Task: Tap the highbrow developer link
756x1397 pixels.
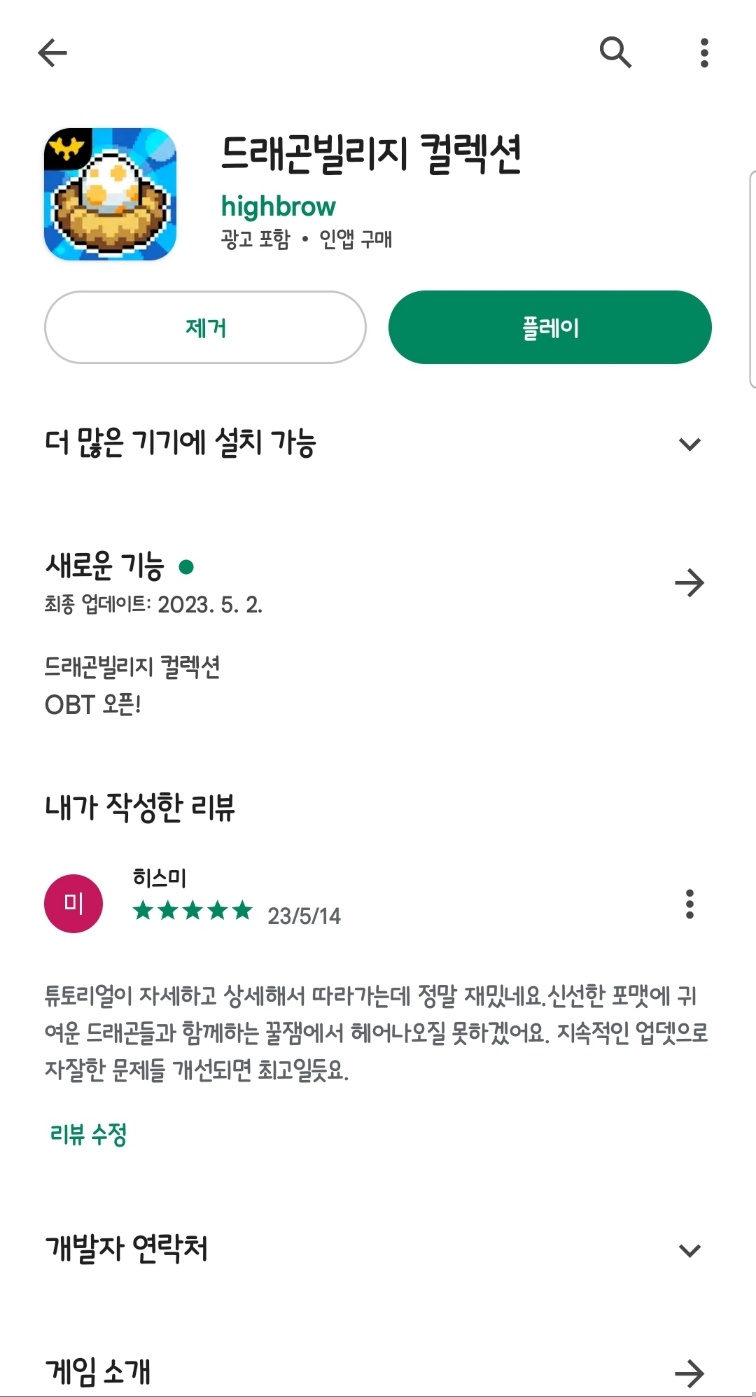Action: pos(278,207)
